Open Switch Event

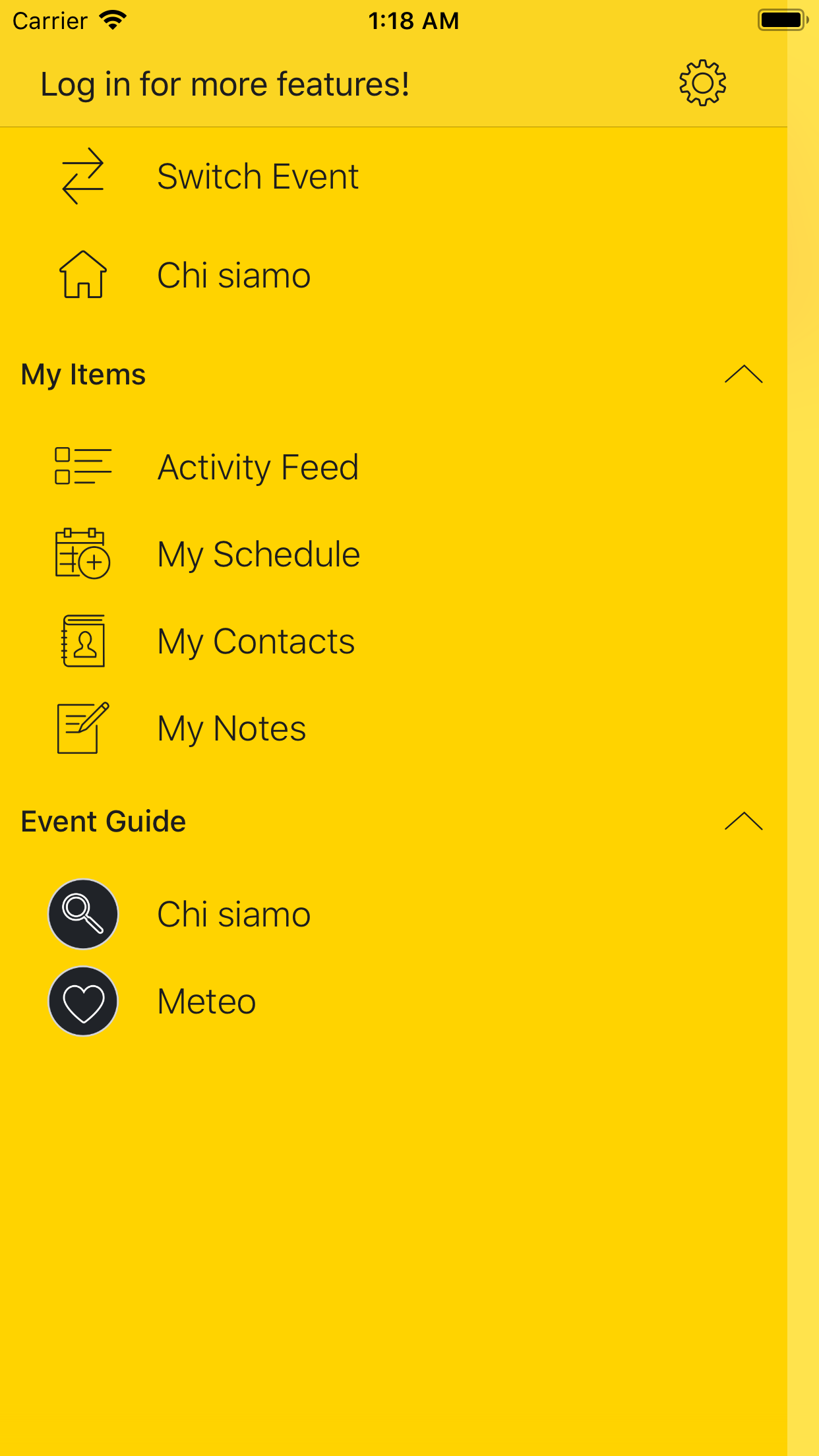coord(257,177)
